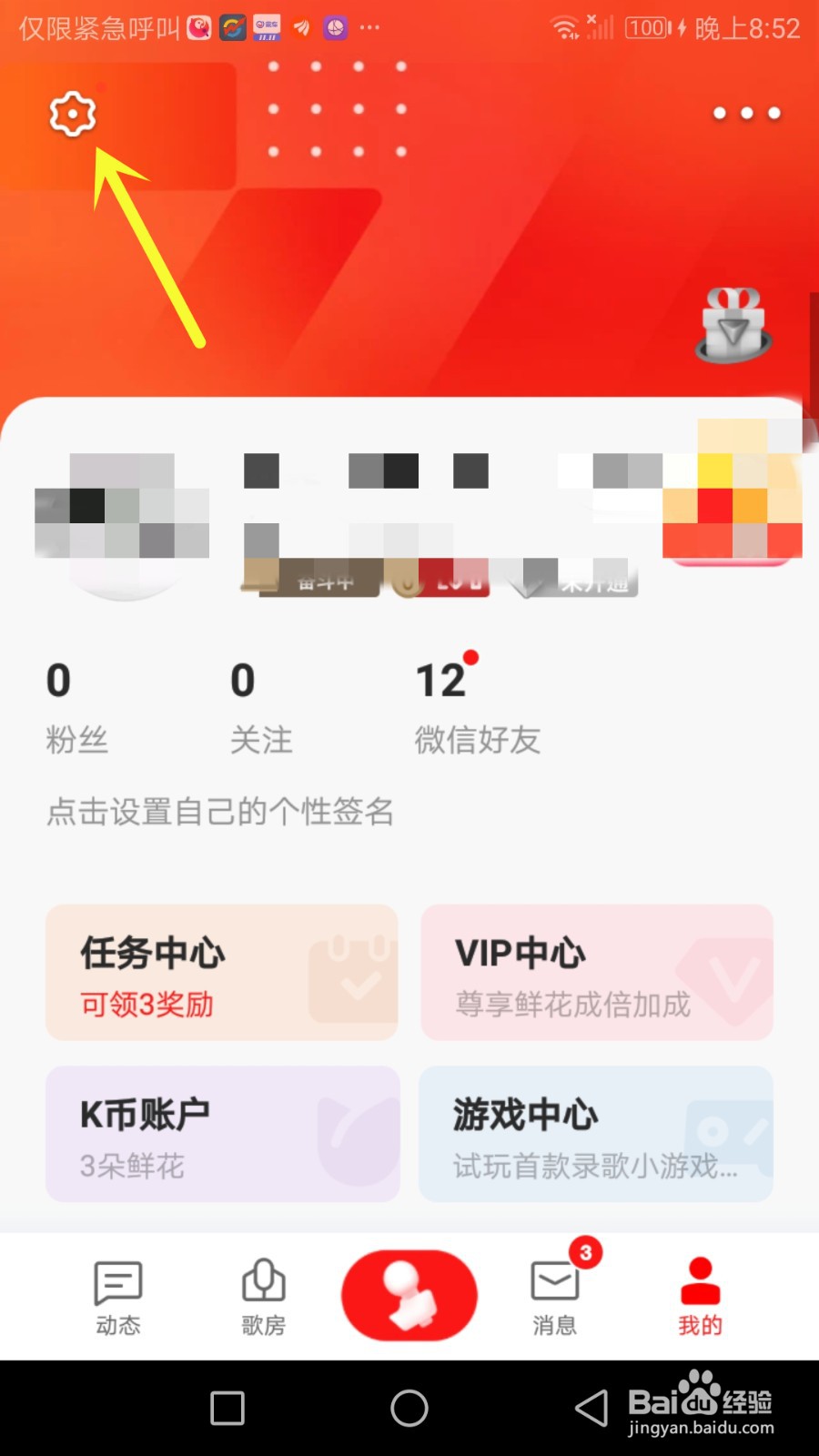Tap 点击设置自己的个性签名 to edit signature
This screenshot has height=1456, width=819.
tap(218, 813)
